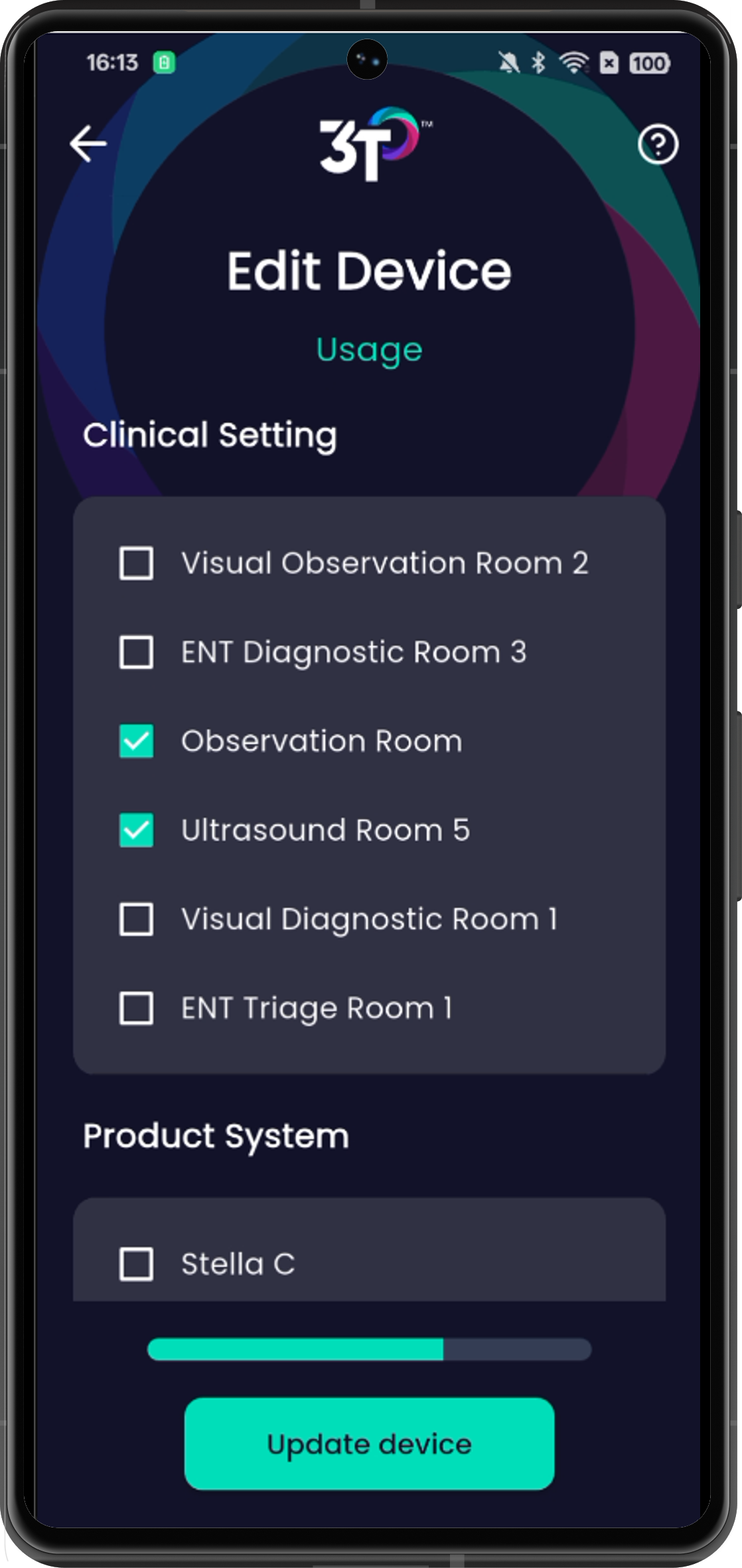Image resolution: width=742 pixels, height=1568 pixels.
Task: Select the ENT Diagnostic Room 3 checkbox
Action: (x=136, y=652)
